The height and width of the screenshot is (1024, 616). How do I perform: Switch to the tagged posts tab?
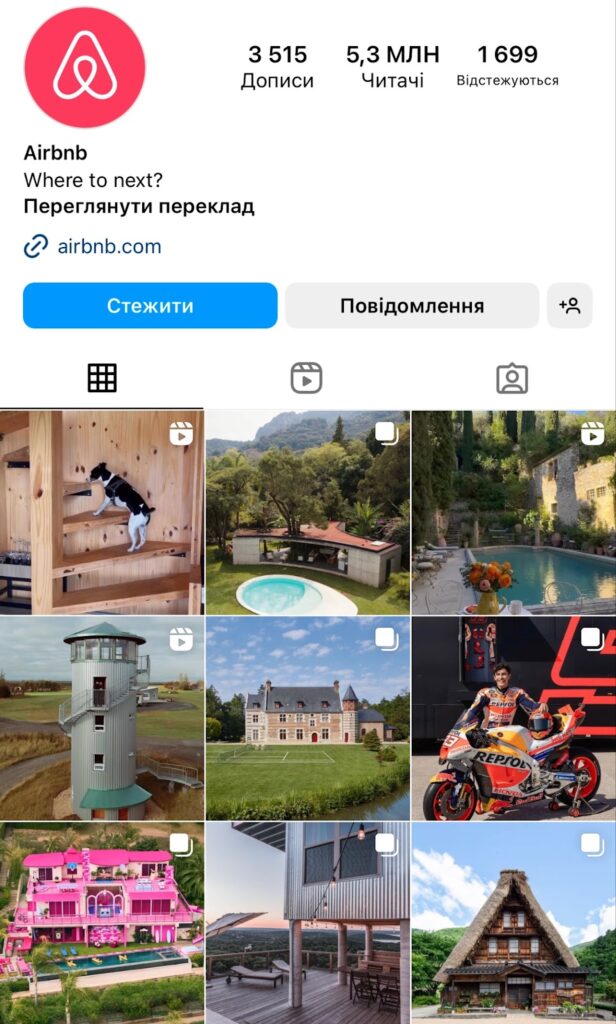point(512,378)
